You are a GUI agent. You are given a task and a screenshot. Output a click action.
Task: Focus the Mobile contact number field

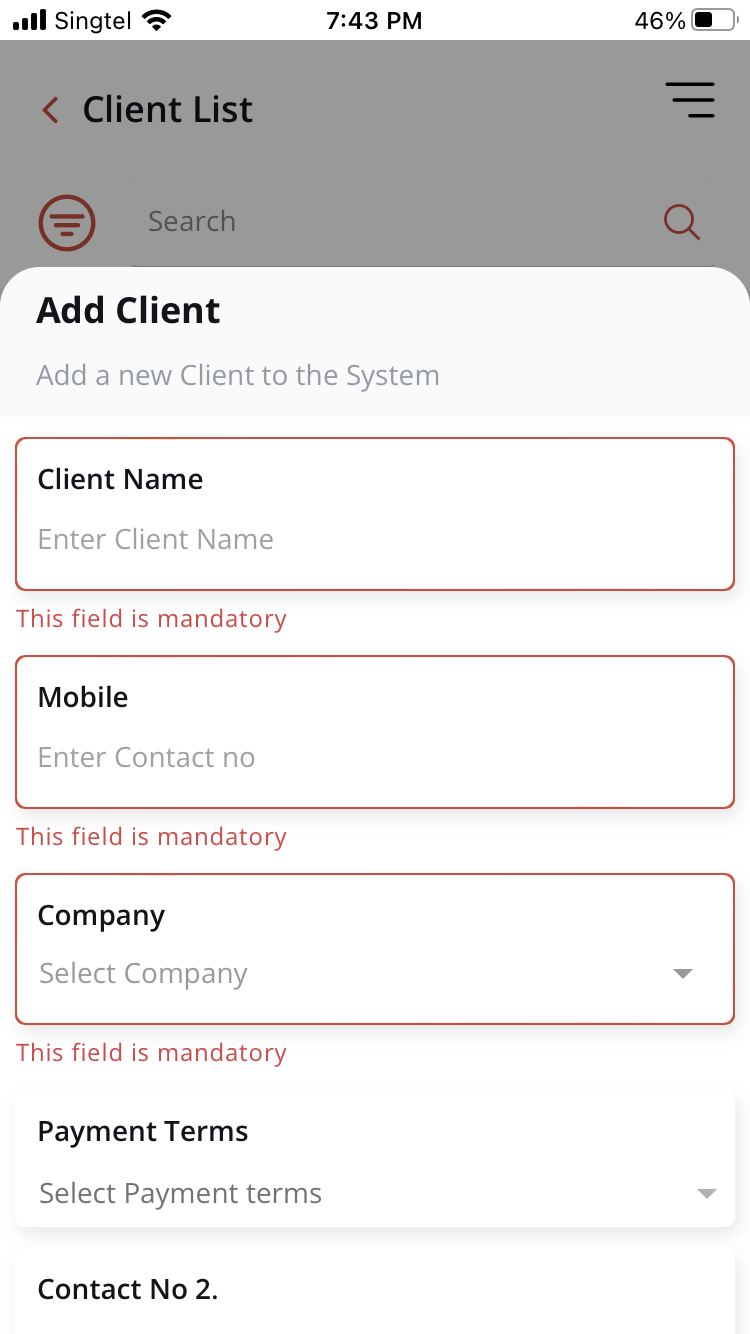[x=375, y=732]
